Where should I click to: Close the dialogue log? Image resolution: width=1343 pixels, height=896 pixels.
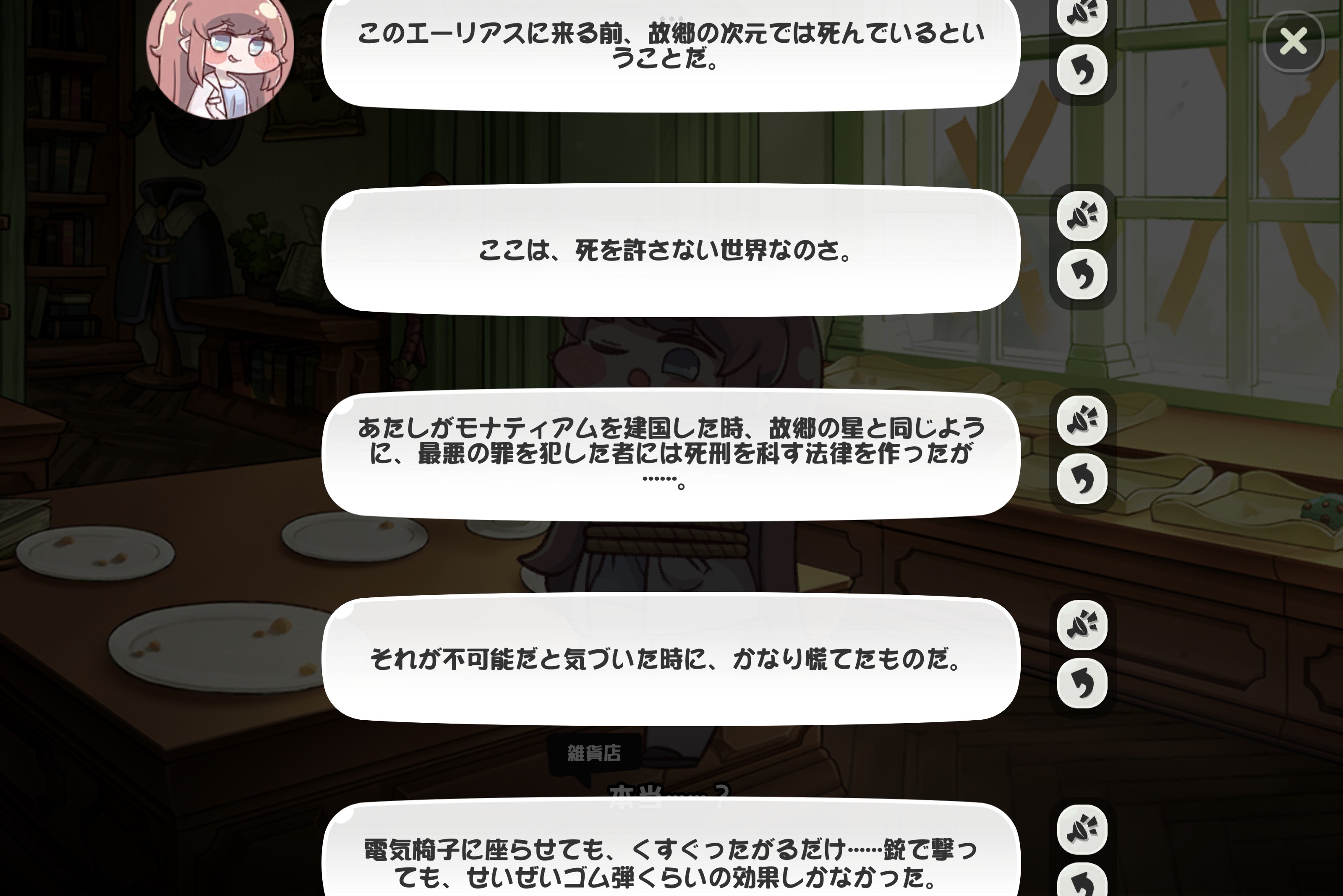1293,42
